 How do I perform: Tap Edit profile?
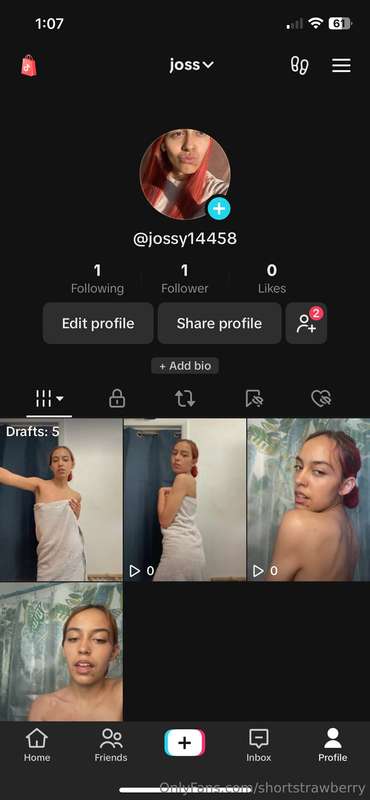coord(98,323)
